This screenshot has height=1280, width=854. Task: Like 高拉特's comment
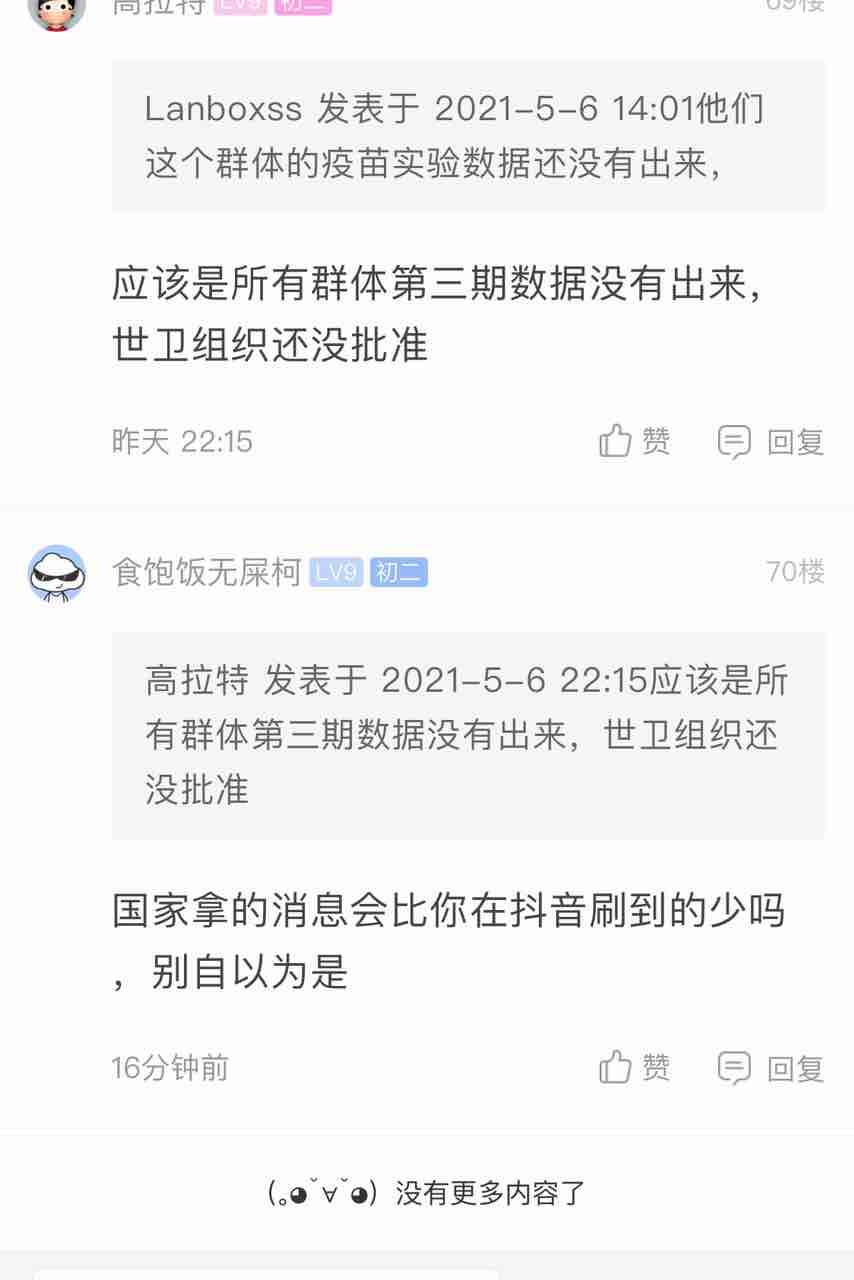(634, 441)
